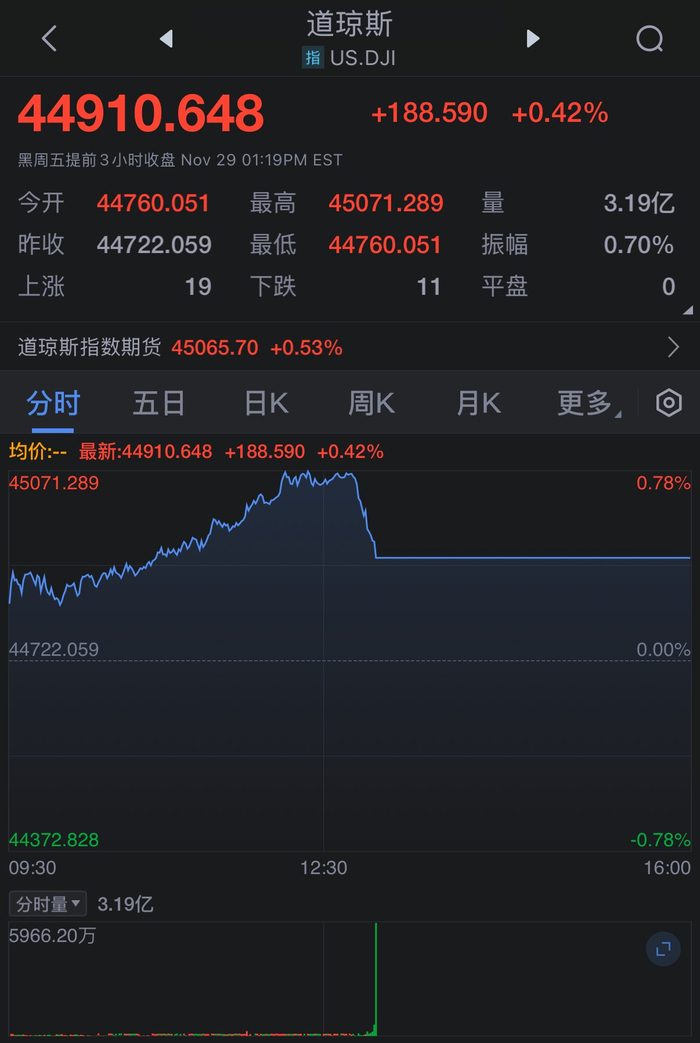Switch to the 周K chart tab
The width and height of the screenshot is (700, 1043).
[371, 404]
